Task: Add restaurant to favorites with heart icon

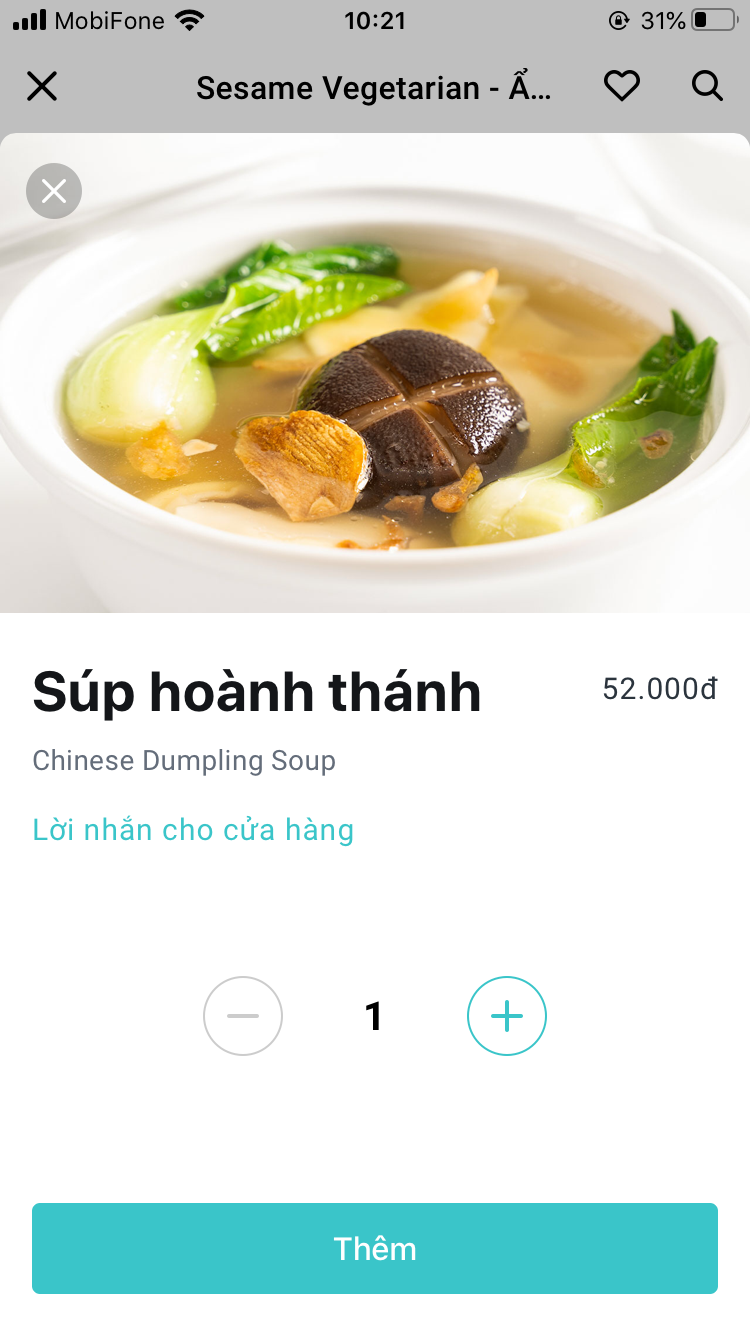Action: click(621, 87)
